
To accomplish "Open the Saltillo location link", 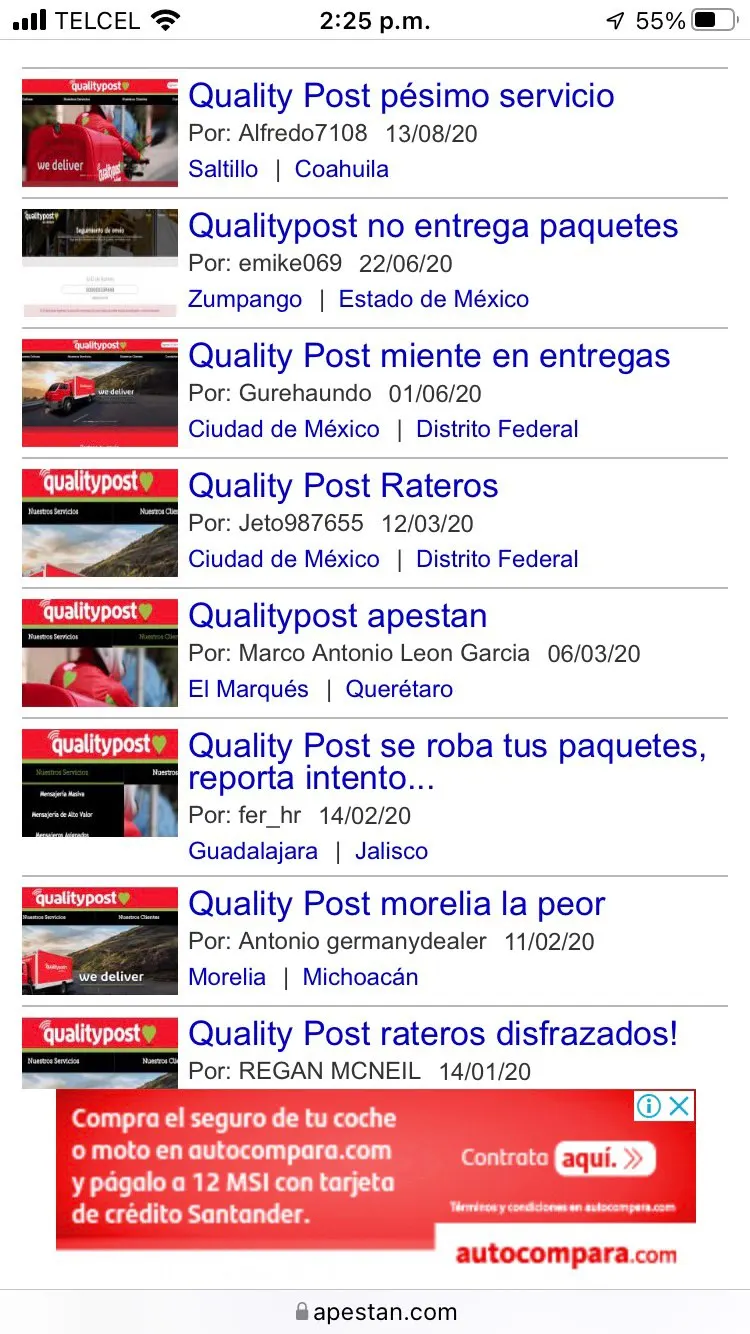I will coord(223,169).
